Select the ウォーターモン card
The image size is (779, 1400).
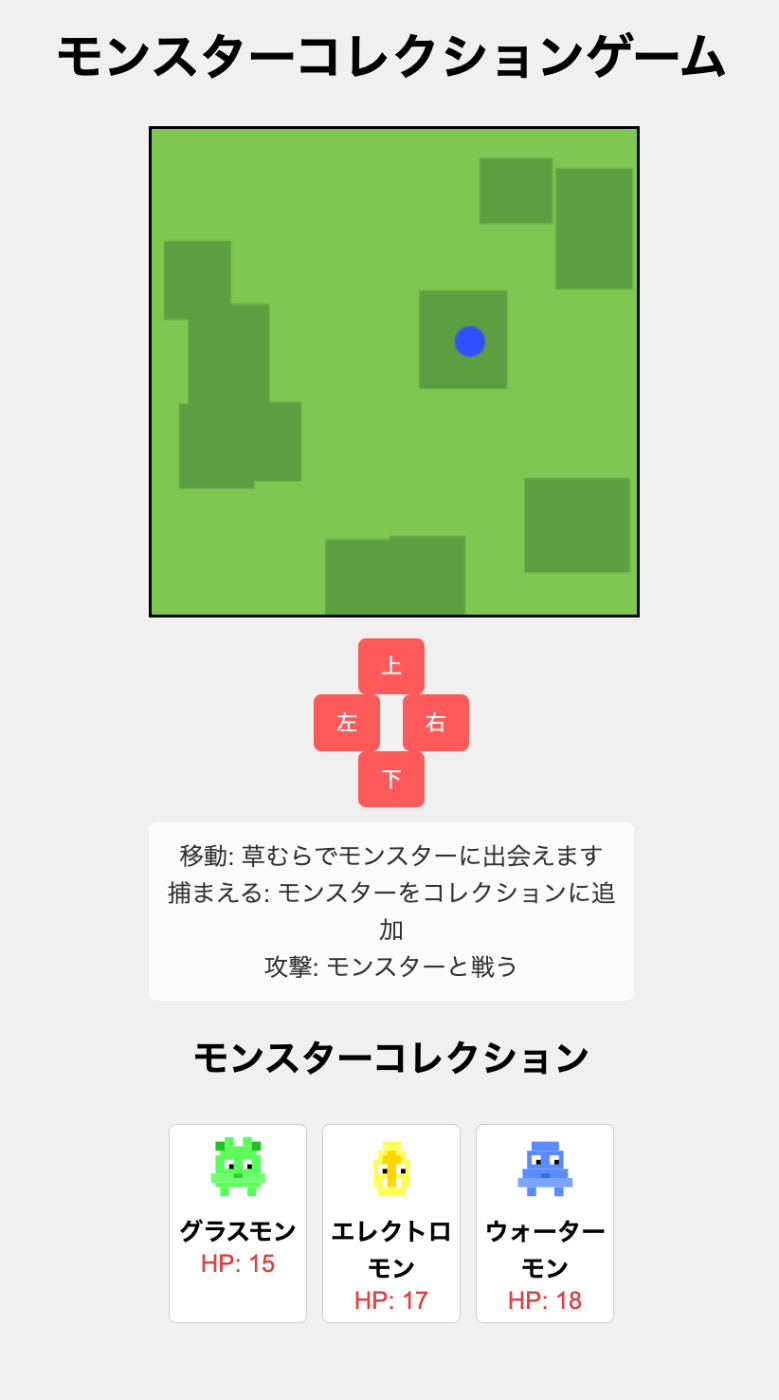tap(545, 1223)
